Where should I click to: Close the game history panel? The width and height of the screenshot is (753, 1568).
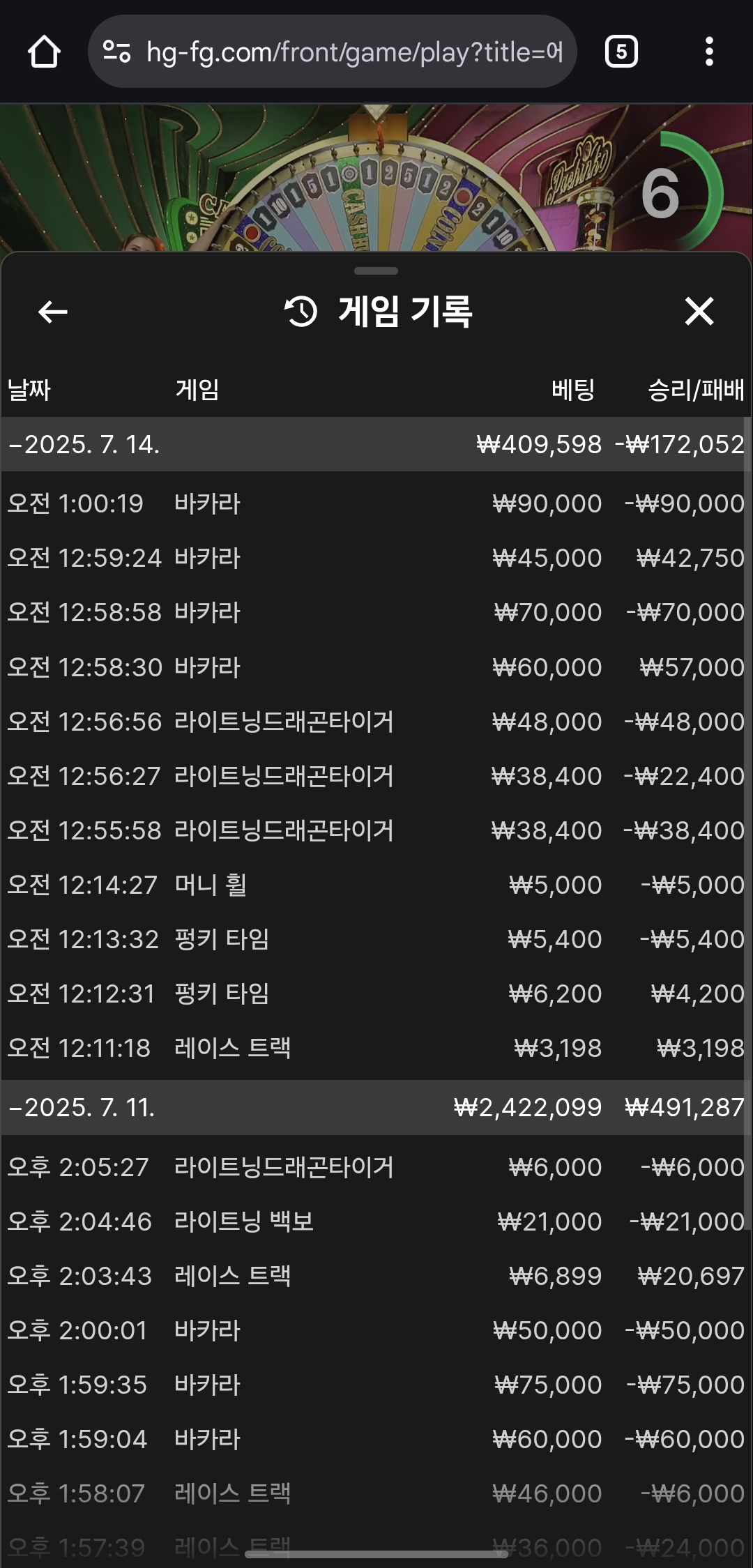coord(699,312)
